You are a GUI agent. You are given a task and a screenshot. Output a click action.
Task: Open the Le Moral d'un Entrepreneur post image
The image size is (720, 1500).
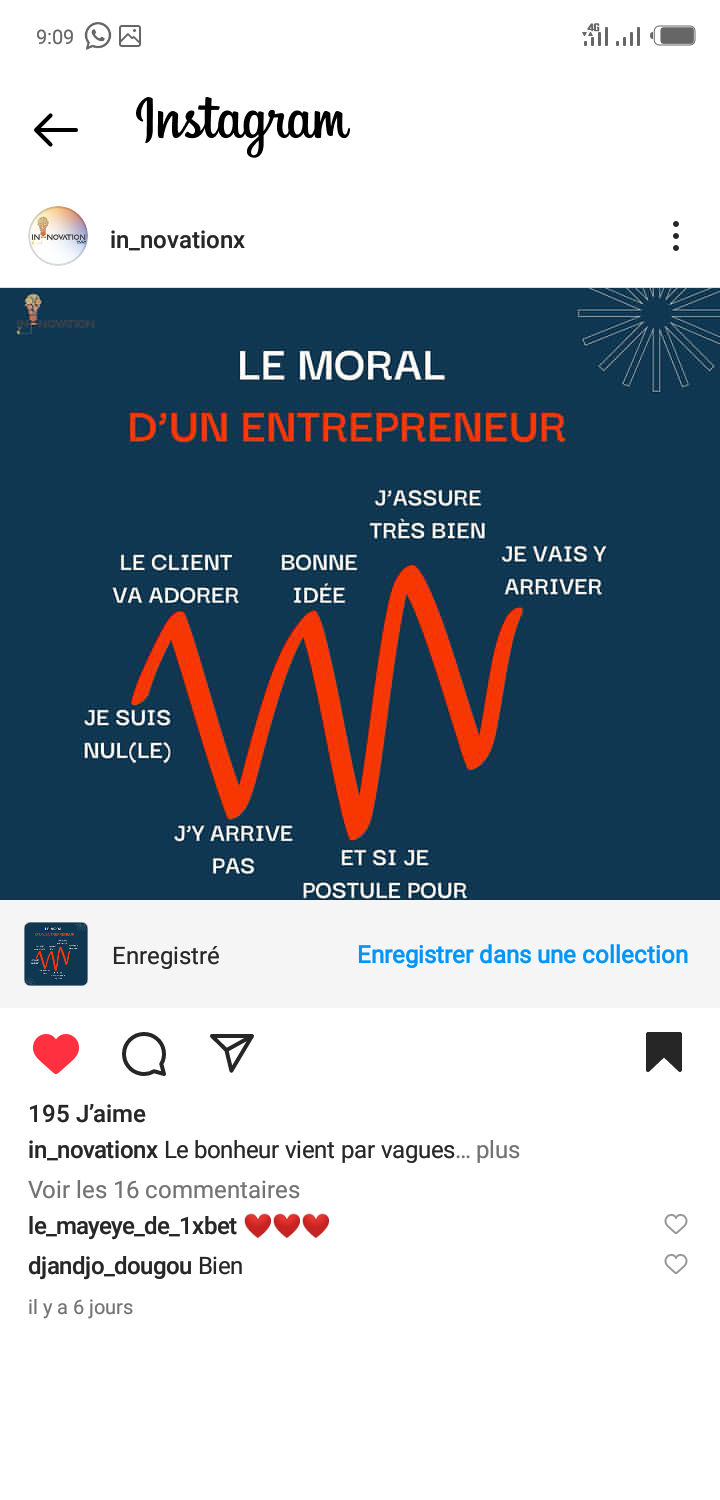[x=360, y=594]
